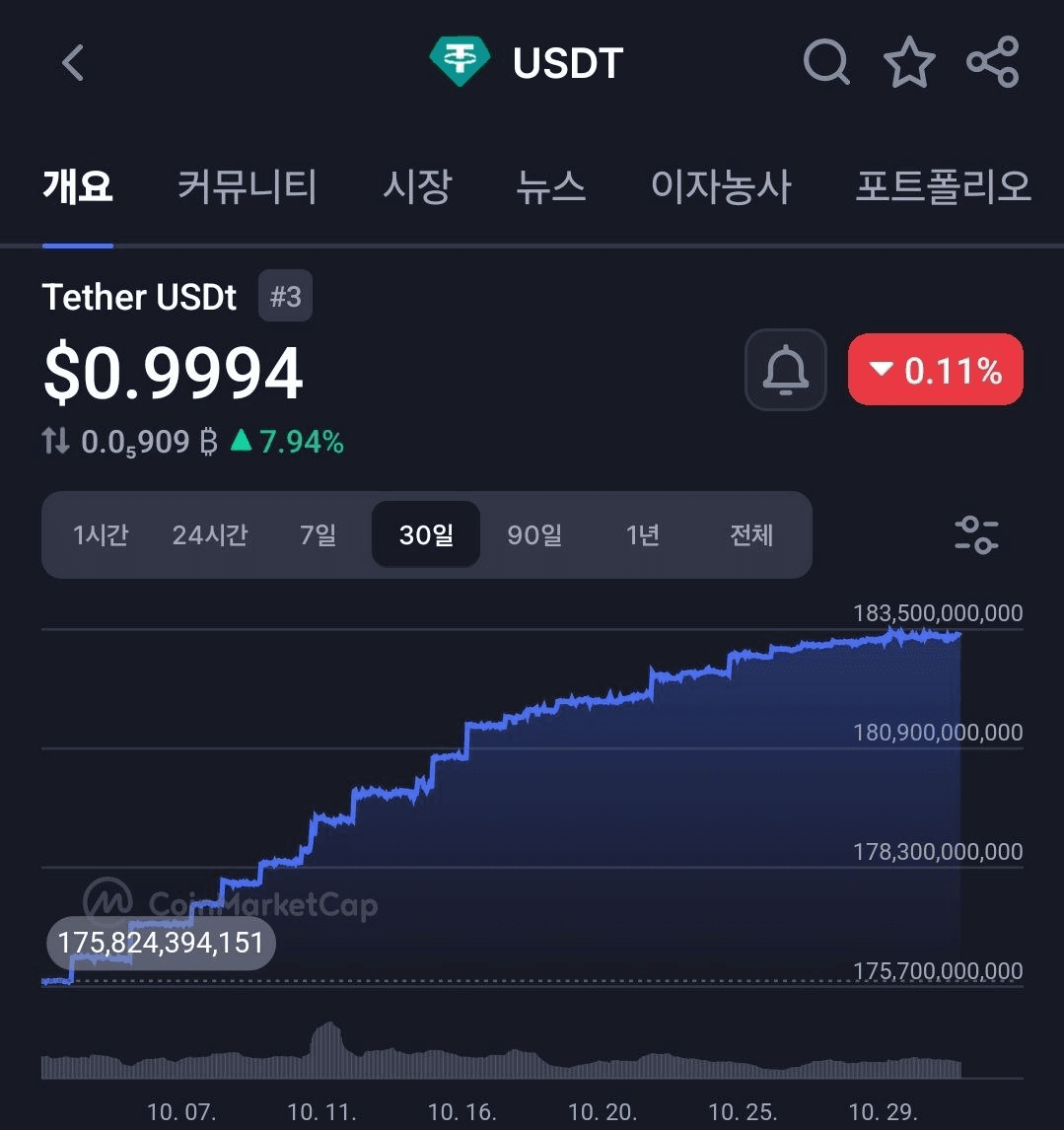
Task: Switch chart range to 90일
Action: point(534,535)
